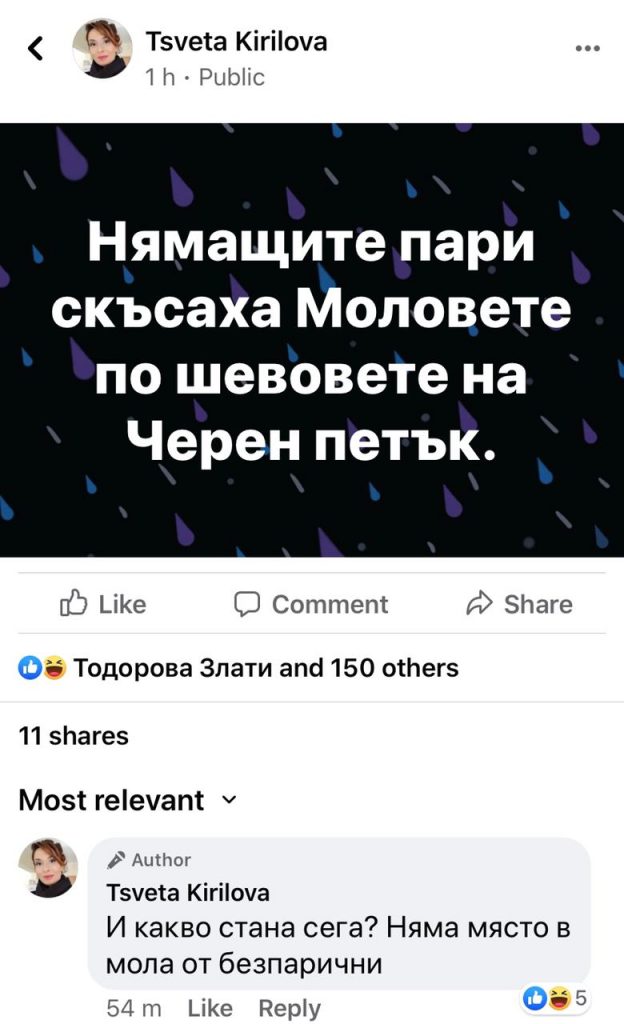Go back with the arrow
This screenshot has height=1024, width=624.
36,49
